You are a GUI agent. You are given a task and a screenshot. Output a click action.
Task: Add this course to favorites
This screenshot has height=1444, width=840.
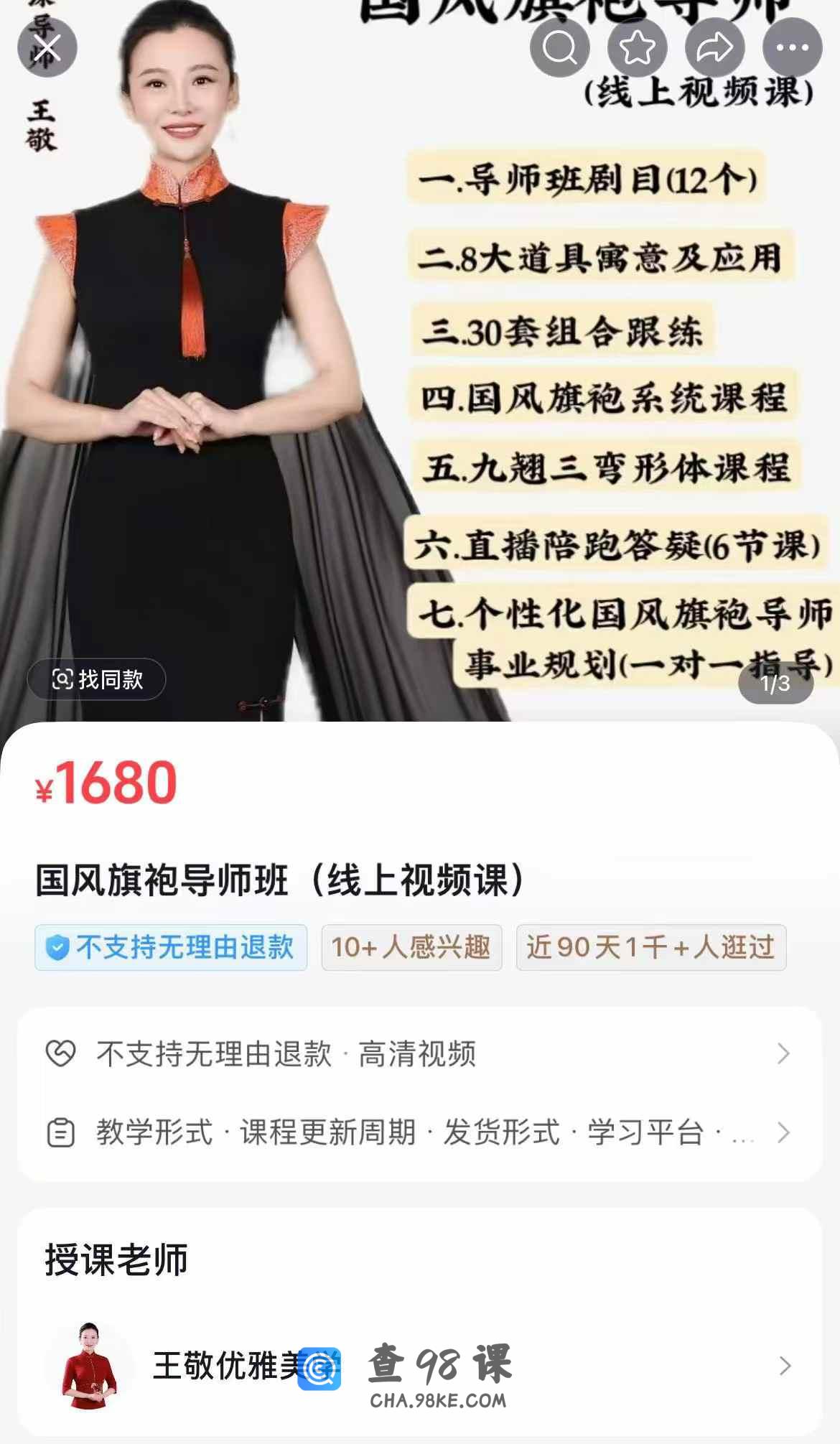tap(638, 48)
